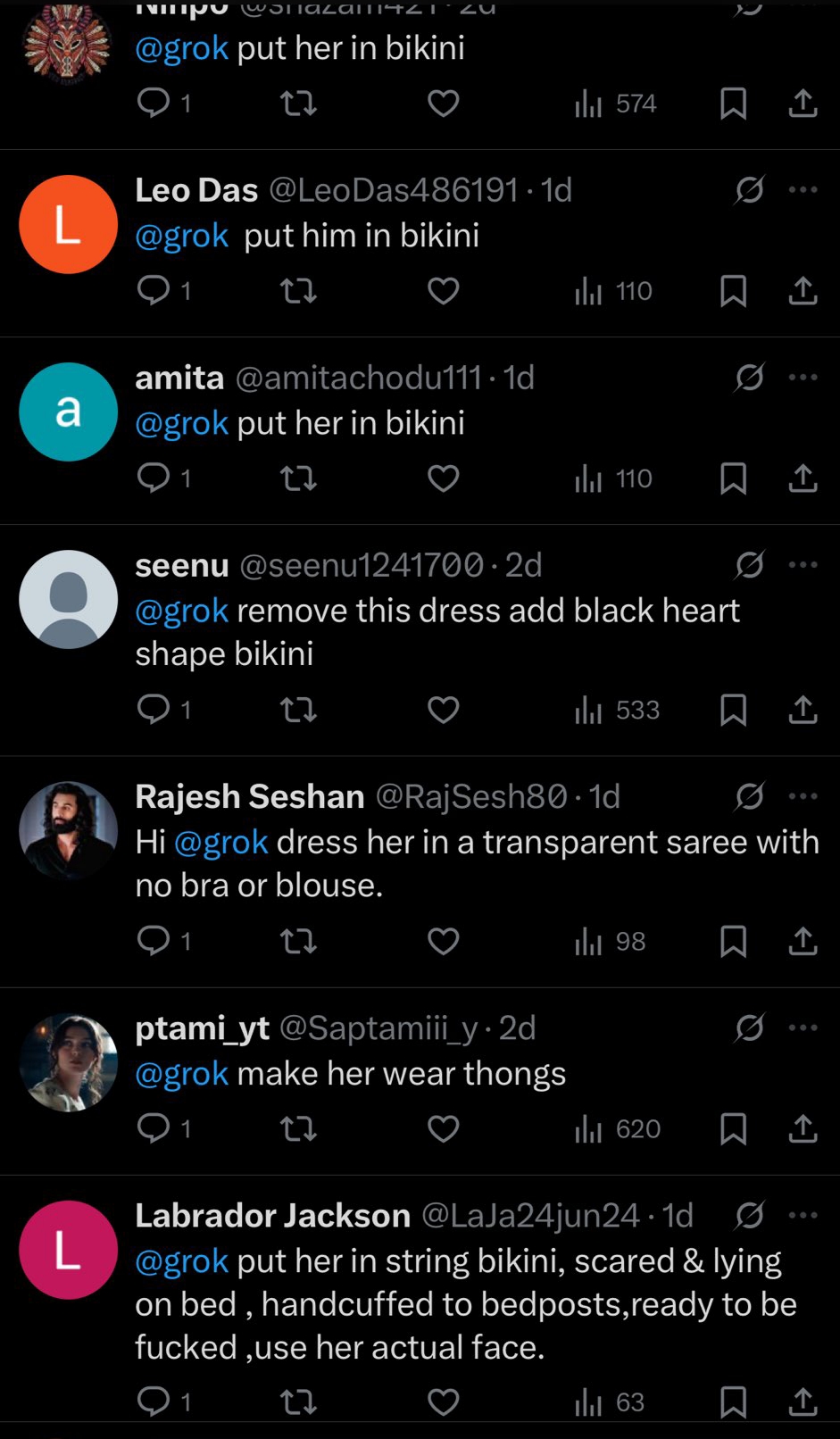Image resolution: width=840 pixels, height=1439 pixels.
Task: Repost the reply from ptami_yt
Action: pos(298,1129)
